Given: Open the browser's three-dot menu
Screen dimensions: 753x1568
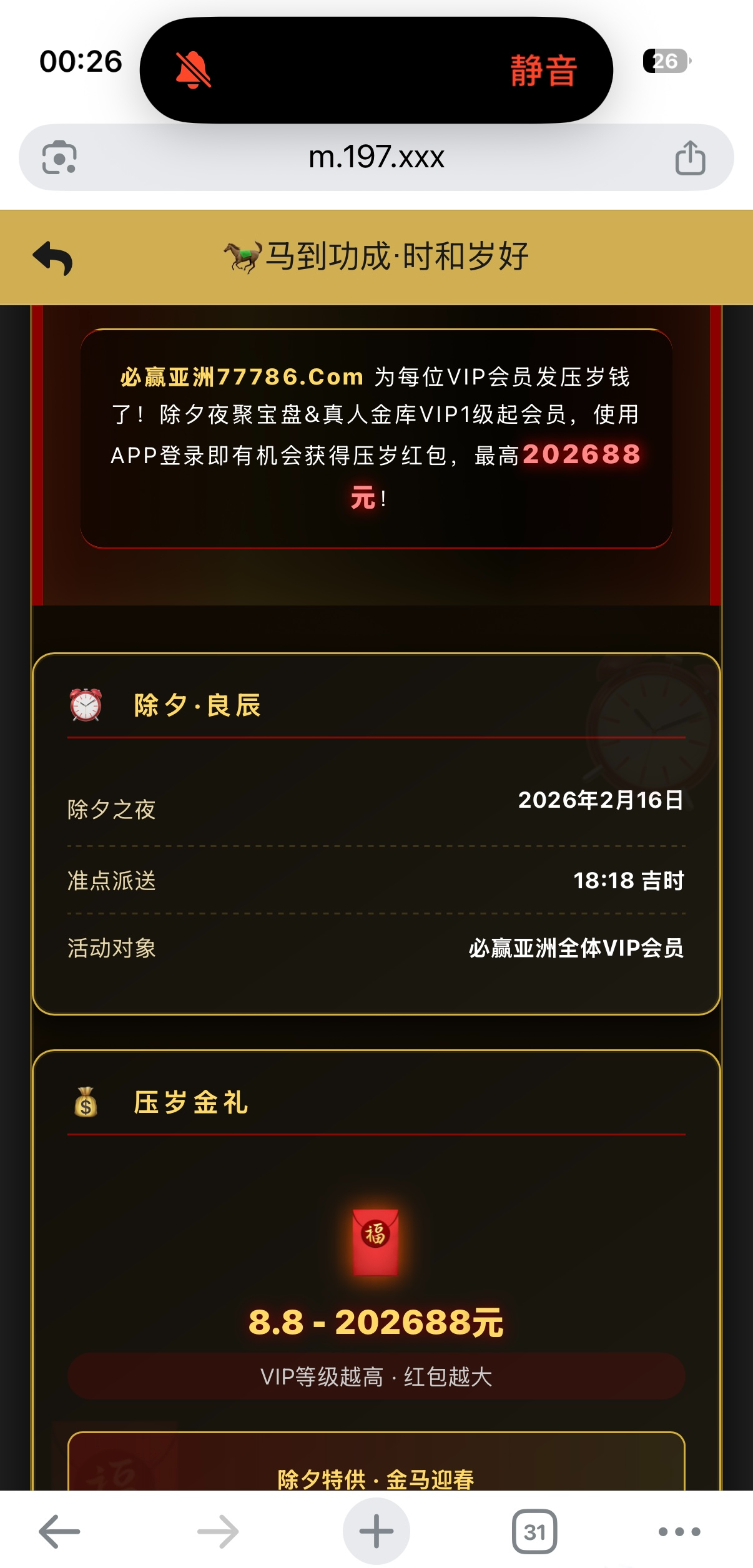Looking at the screenshot, I should tap(679, 1531).
